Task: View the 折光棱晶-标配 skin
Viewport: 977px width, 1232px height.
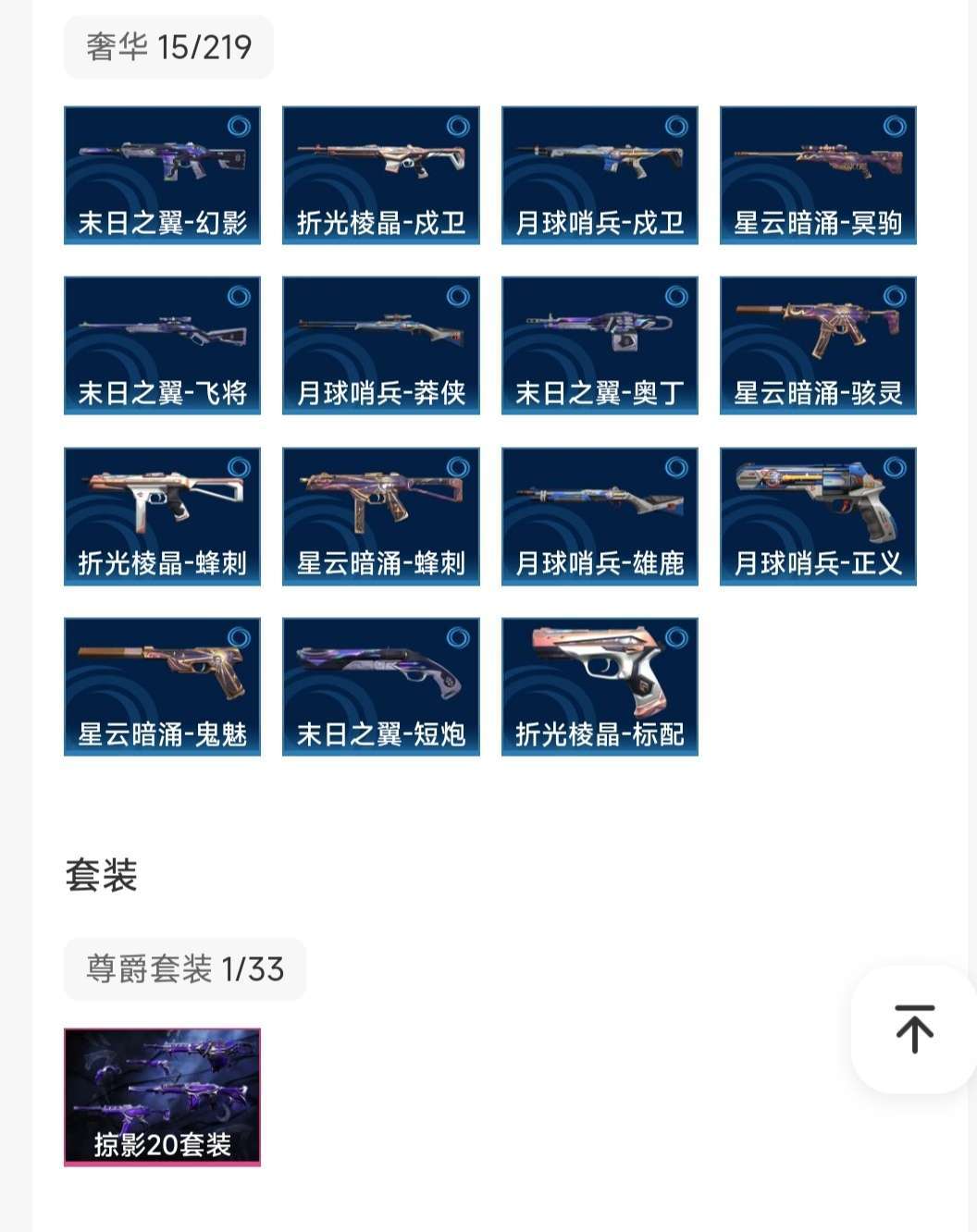Action: click(600, 686)
